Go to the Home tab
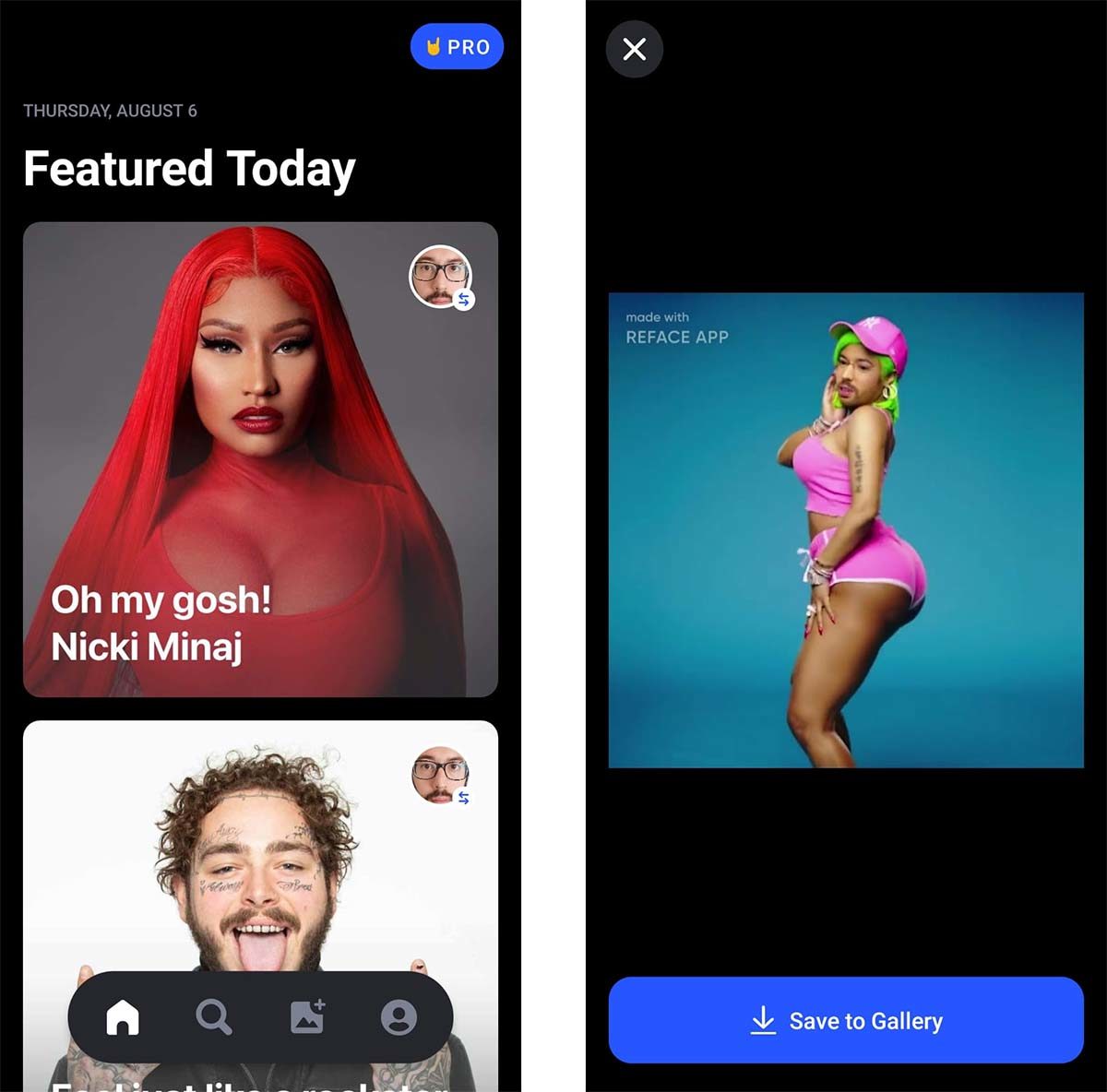Image resolution: width=1107 pixels, height=1092 pixels. pyautogui.click(x=123, y=1017)
